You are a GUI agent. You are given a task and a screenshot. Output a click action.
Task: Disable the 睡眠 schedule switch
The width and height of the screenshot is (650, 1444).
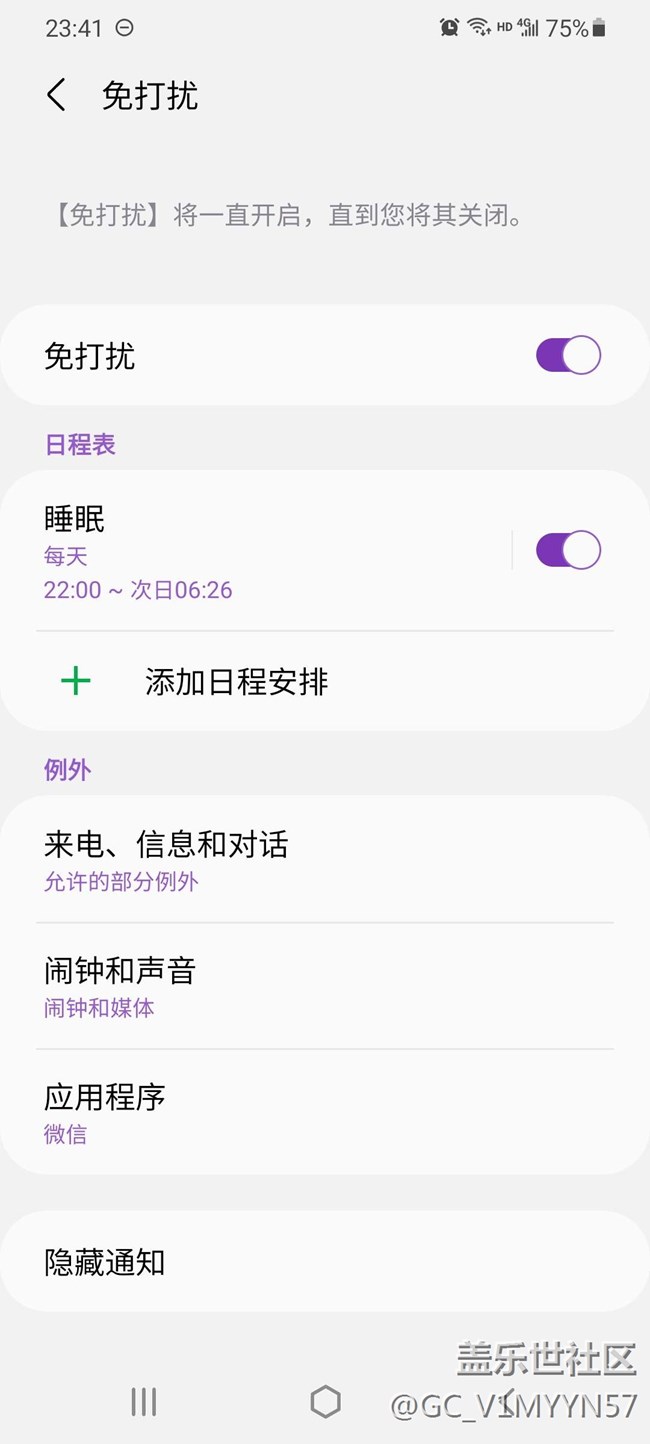568,550
